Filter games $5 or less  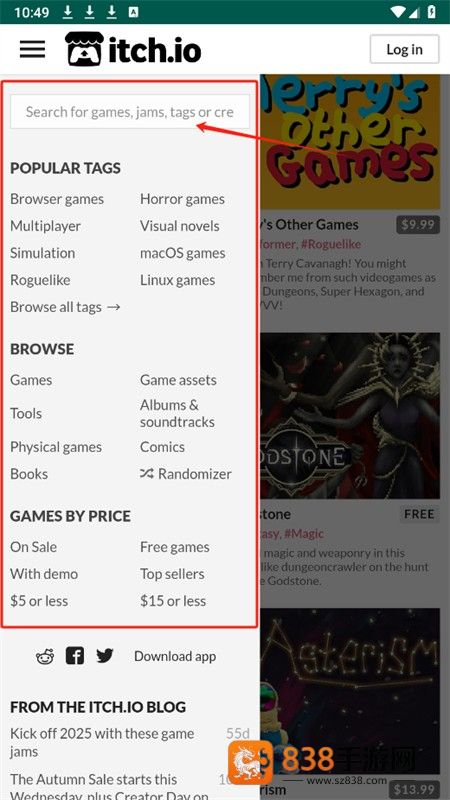[x=39, y=601]
